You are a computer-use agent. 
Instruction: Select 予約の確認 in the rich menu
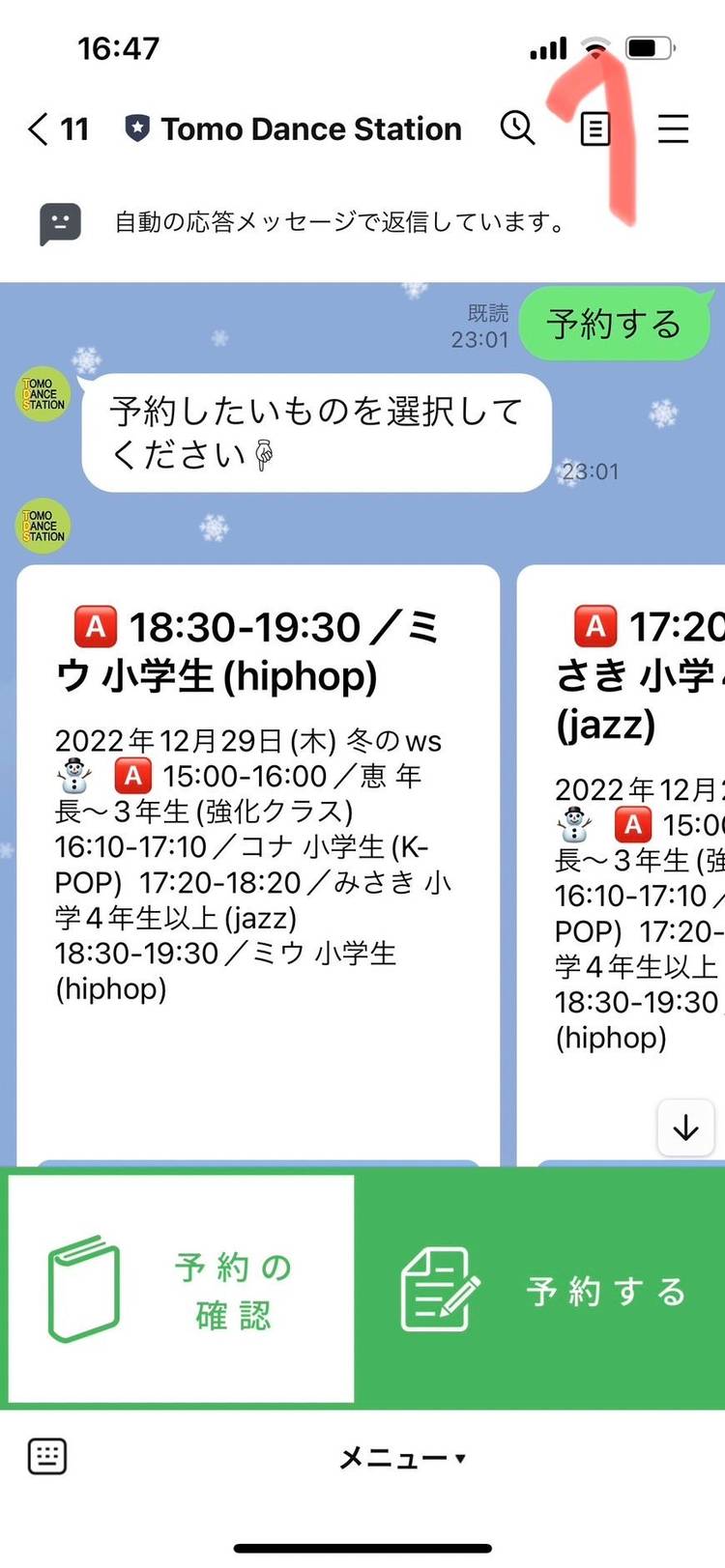(182, 1289)
